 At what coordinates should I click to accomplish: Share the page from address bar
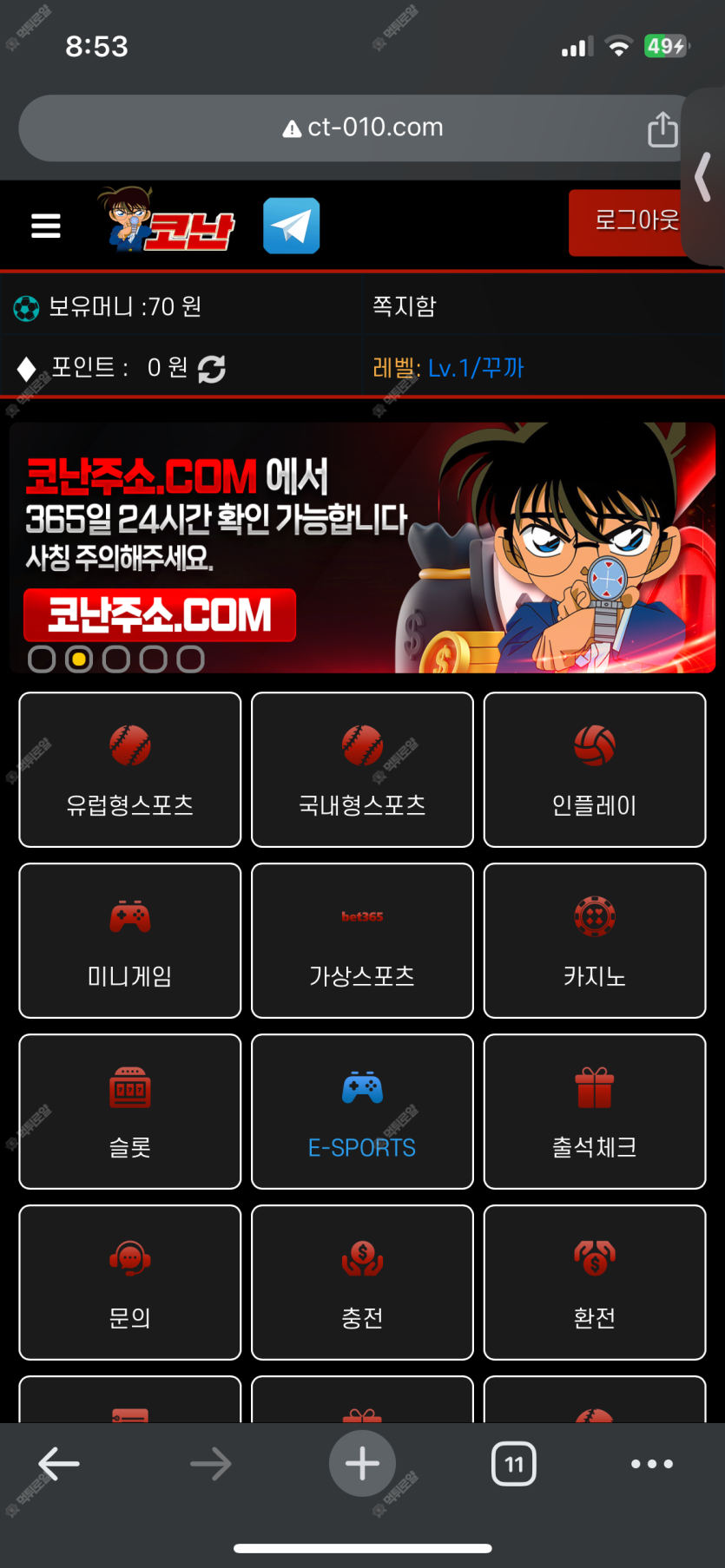point(662,129)
